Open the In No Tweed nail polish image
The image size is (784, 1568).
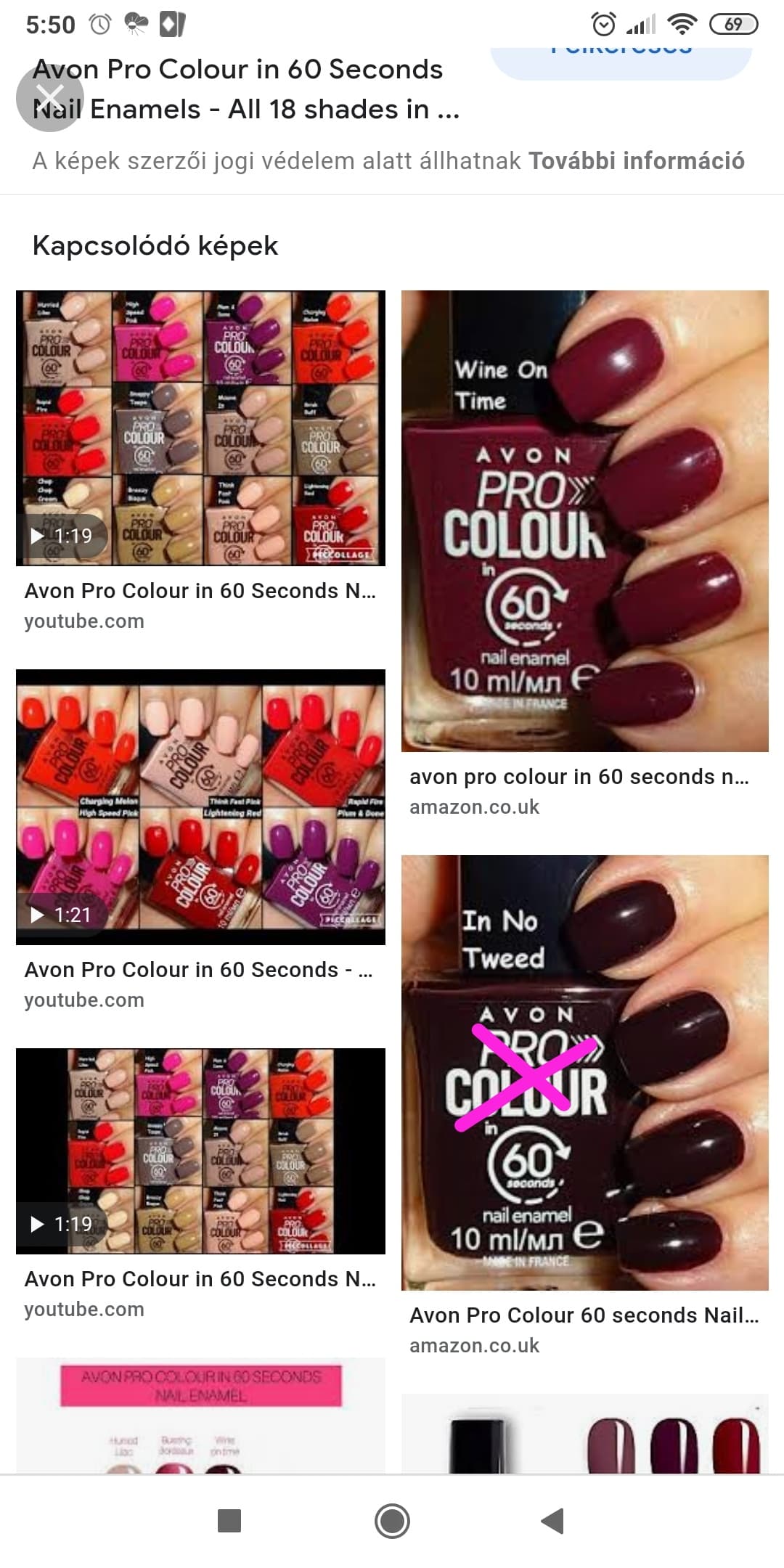click(x=584, y=1072)
